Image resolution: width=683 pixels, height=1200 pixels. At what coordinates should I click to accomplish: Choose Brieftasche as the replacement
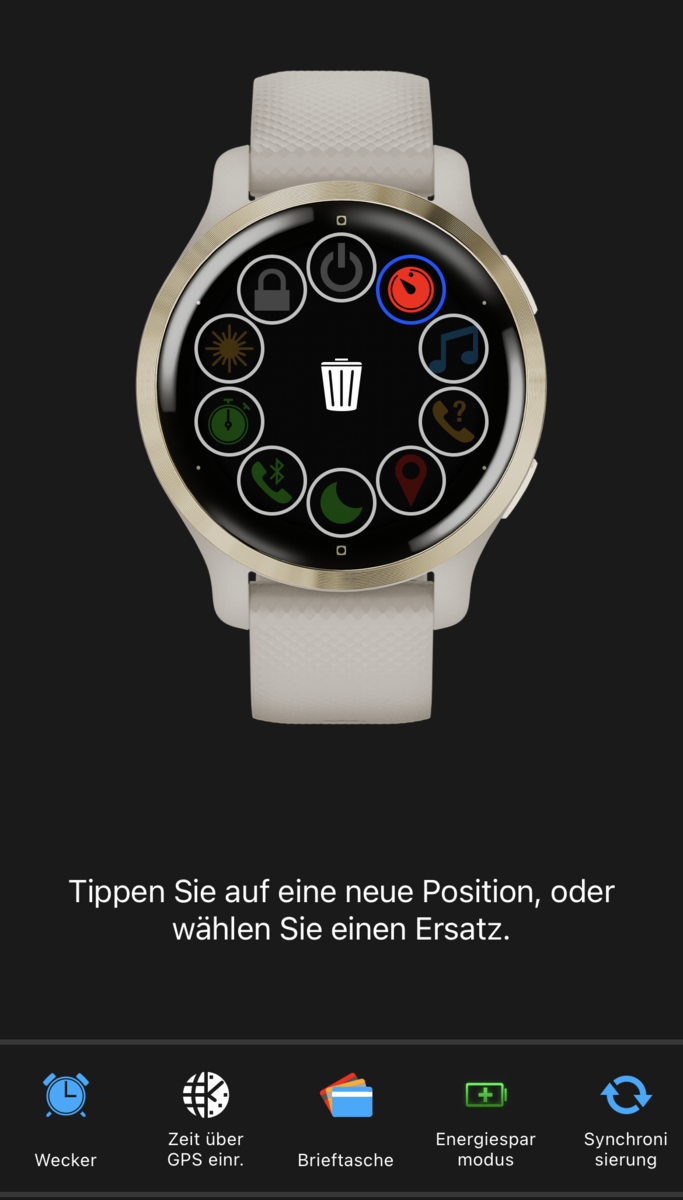pyautogui.click(x=346, y=1118)
